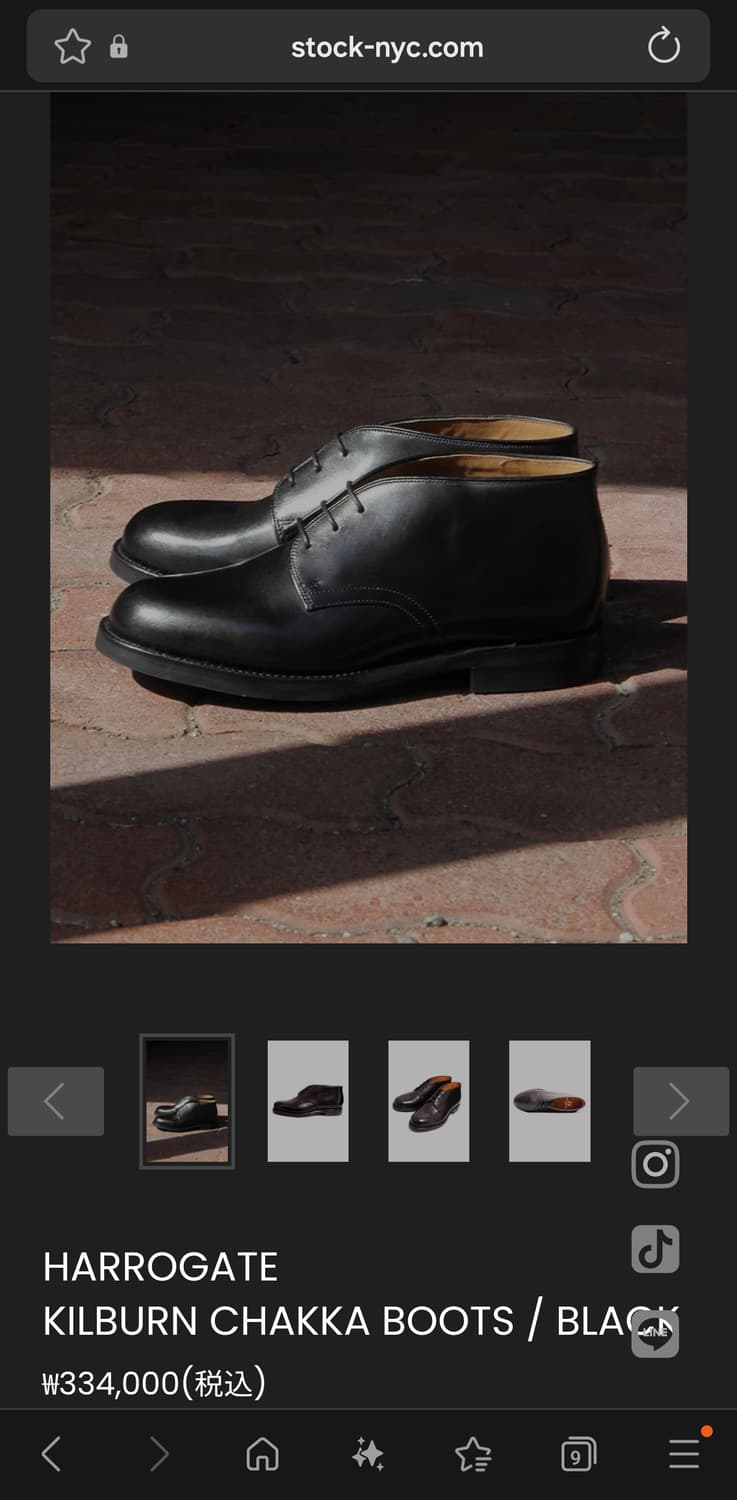This screenshot has width=737, height=1500.
Task: Open the LINE sharing icon
Action: click(x=655, y=1334)
